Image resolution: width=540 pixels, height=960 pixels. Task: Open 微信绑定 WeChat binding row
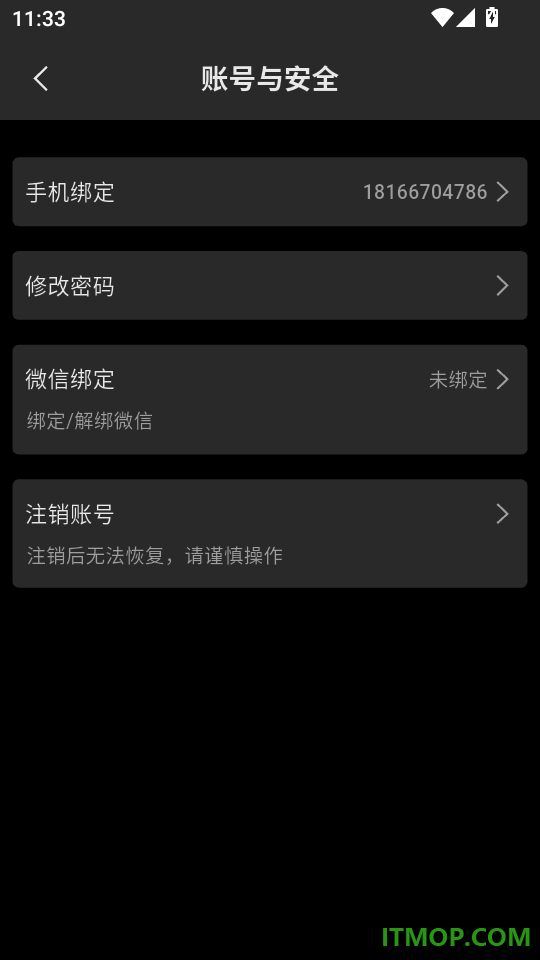point(270,399)
